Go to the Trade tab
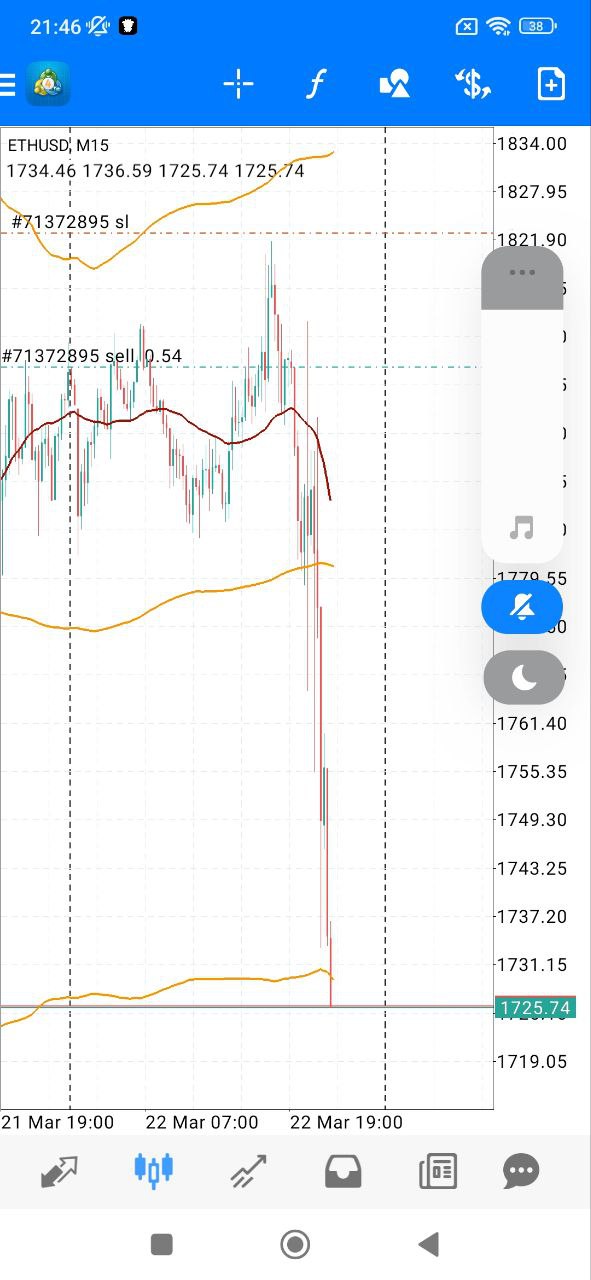This screenshot has width=591, height=1280. pyautogui.click(x=248, y=1170)
